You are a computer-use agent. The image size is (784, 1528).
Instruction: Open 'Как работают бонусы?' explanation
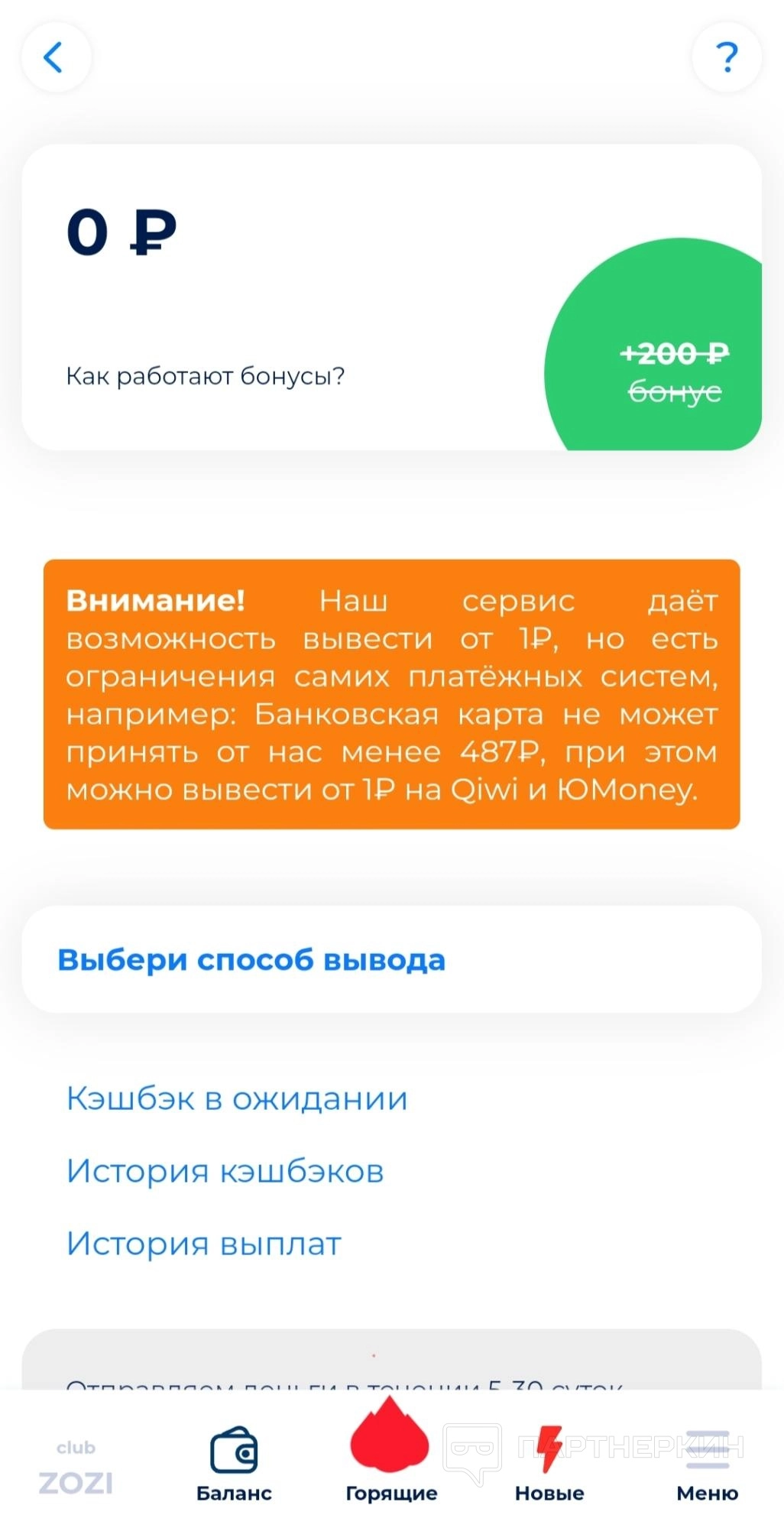coord(205,376)
